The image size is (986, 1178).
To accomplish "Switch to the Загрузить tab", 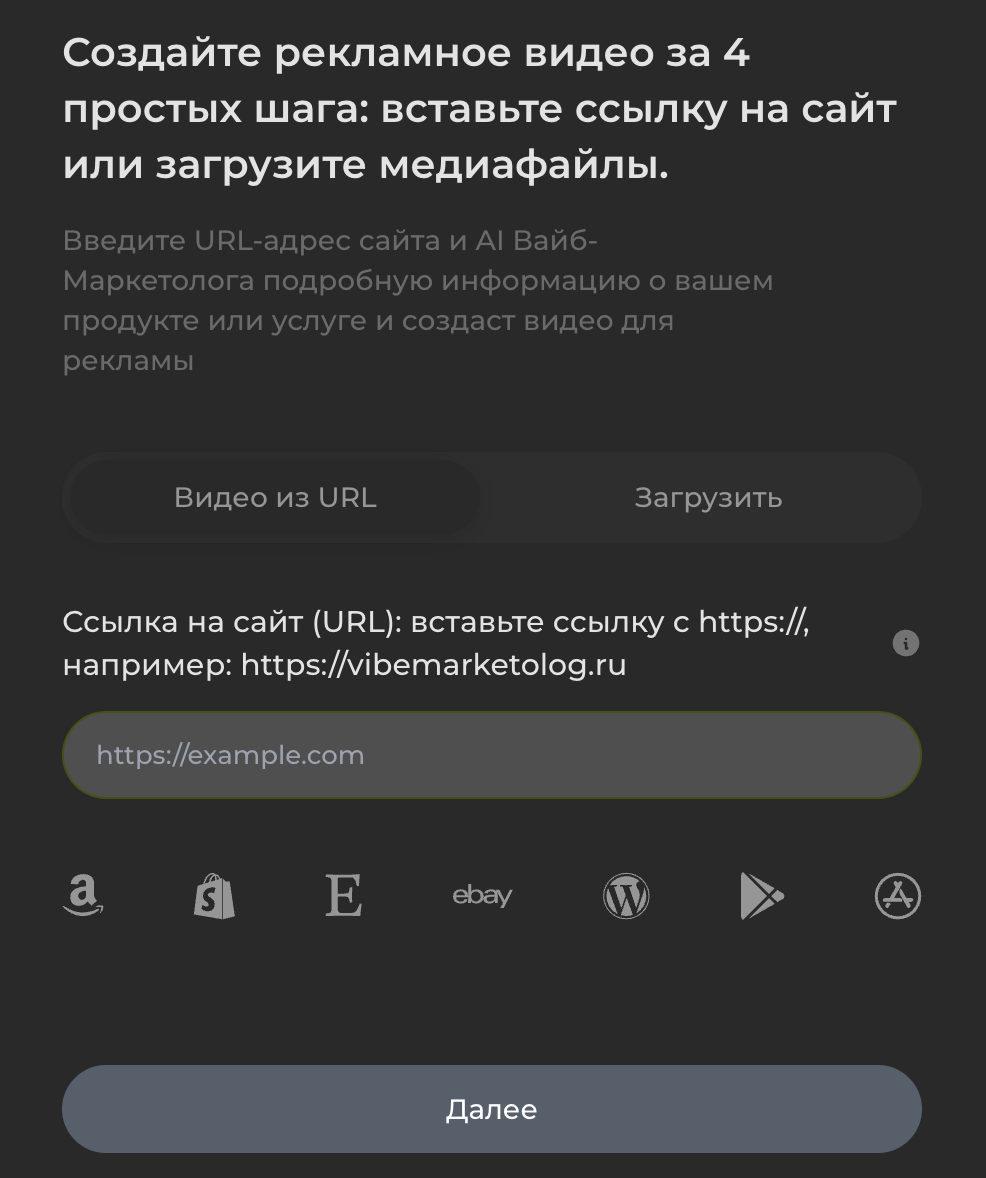I will (708, 498).
